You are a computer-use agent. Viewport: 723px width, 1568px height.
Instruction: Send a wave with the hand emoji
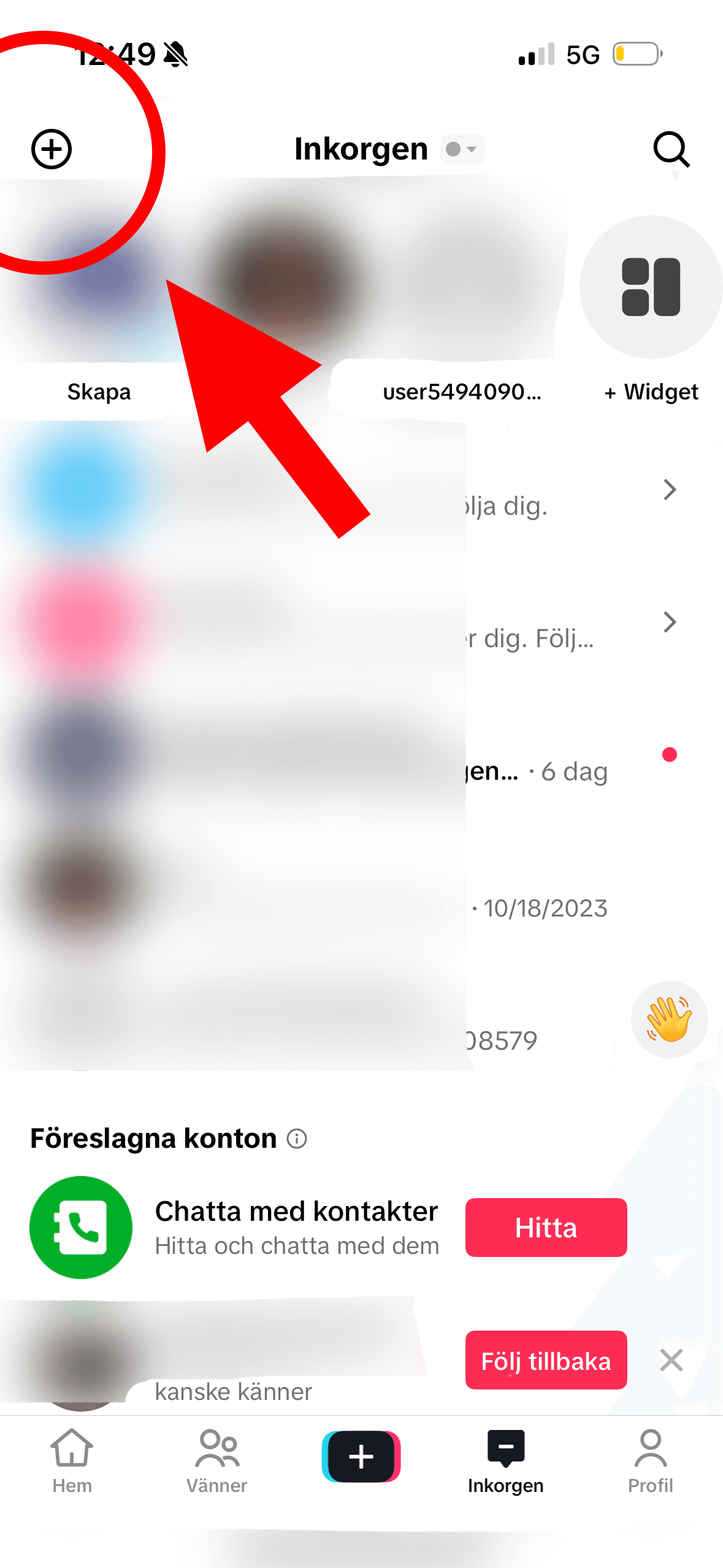tap(669, 1020)
